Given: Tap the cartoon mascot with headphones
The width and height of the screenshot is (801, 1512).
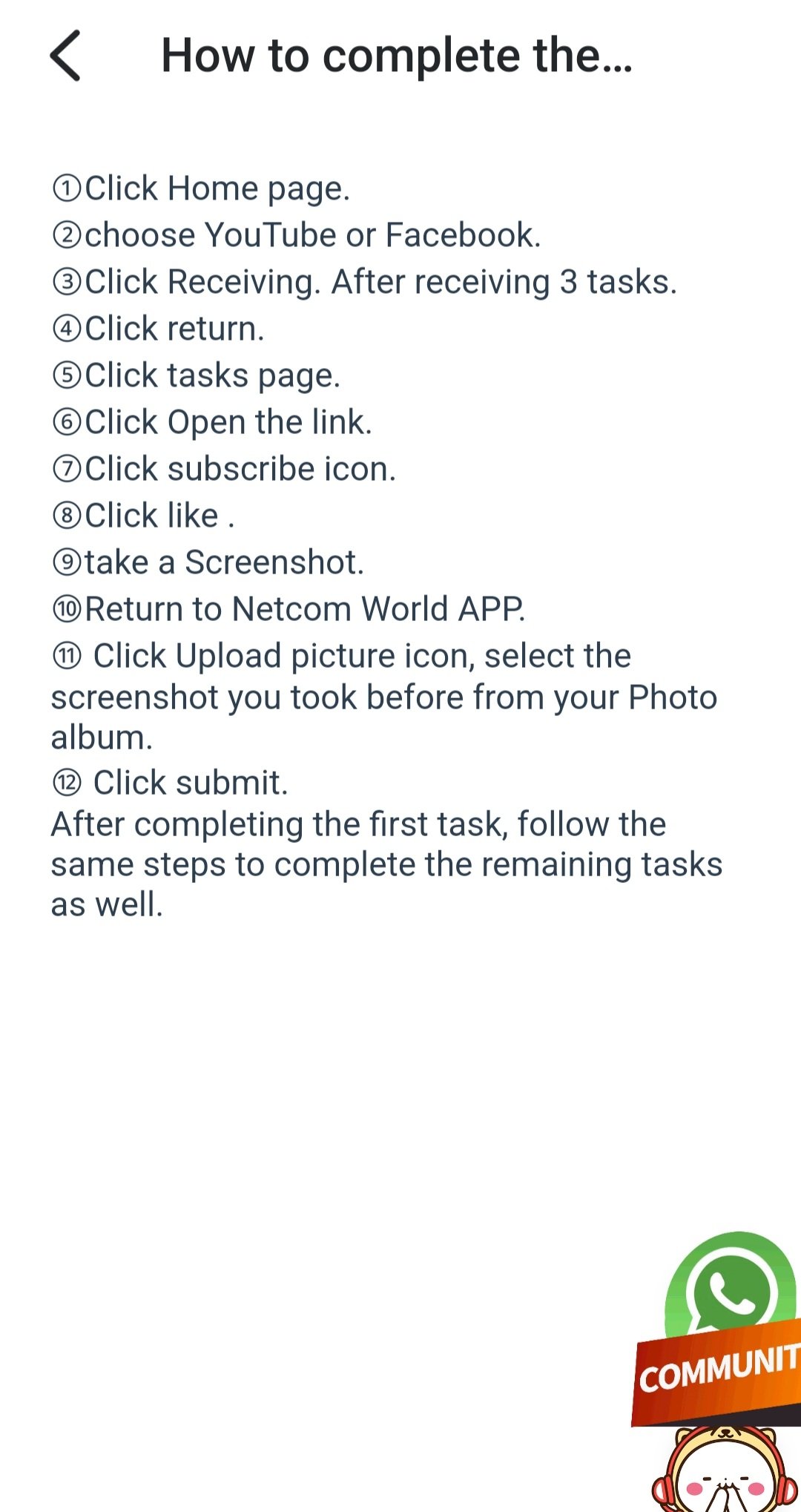Looking at the screenshot, I should tap(725, 1469).
